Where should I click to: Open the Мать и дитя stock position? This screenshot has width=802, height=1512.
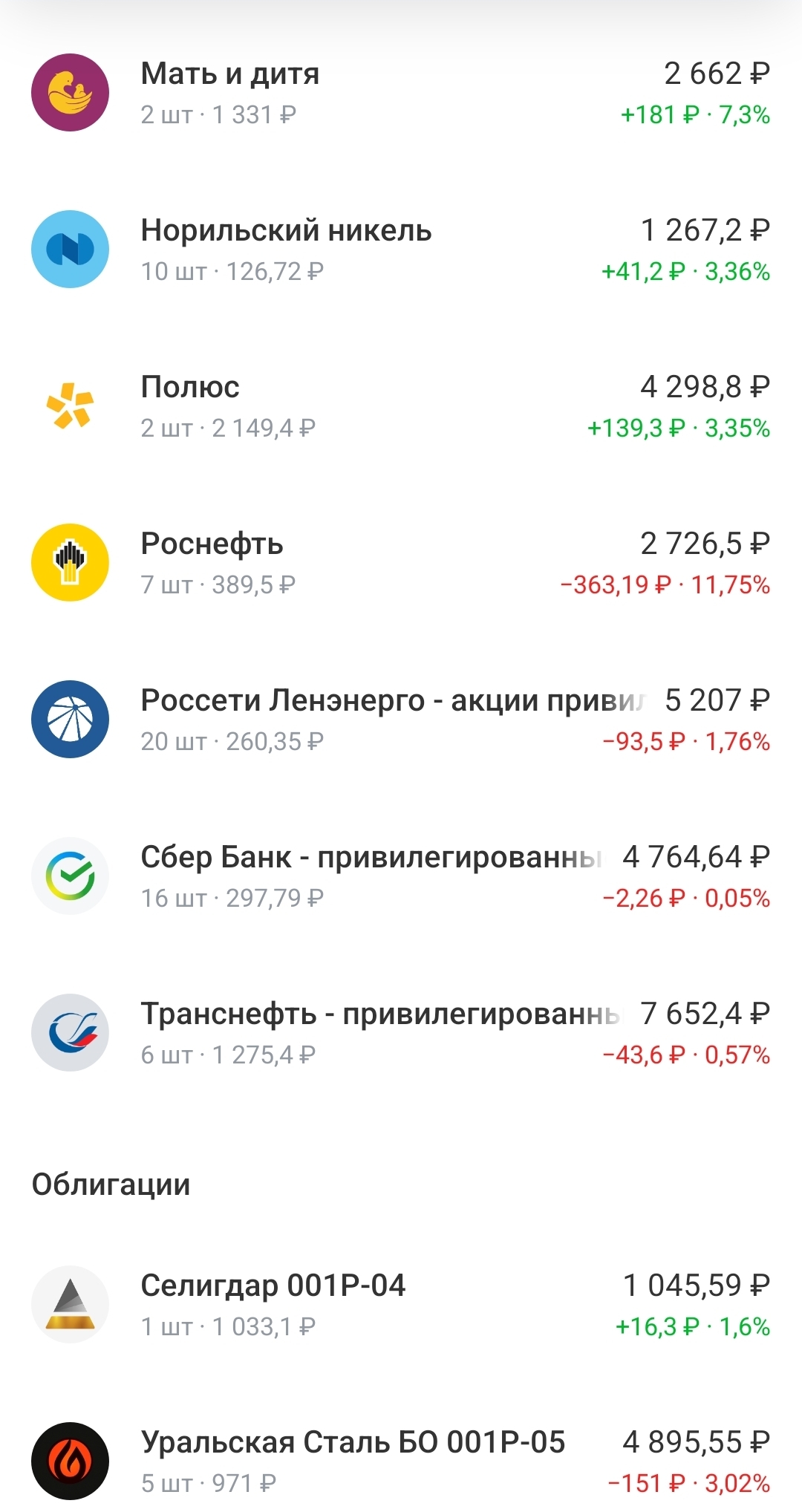pos(401,93)
